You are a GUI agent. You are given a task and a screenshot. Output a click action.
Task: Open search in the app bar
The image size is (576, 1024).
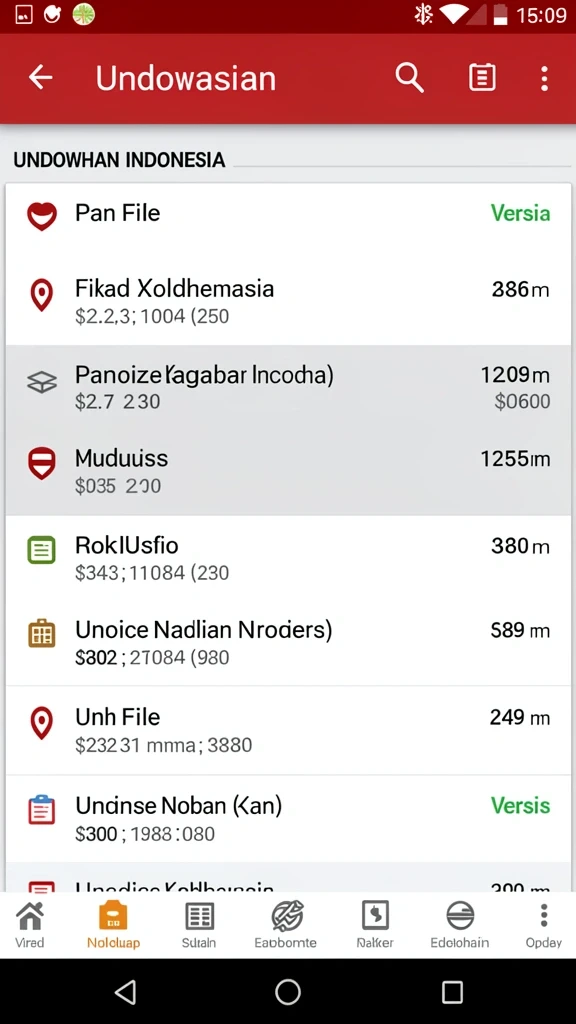[x=409, y=78]
